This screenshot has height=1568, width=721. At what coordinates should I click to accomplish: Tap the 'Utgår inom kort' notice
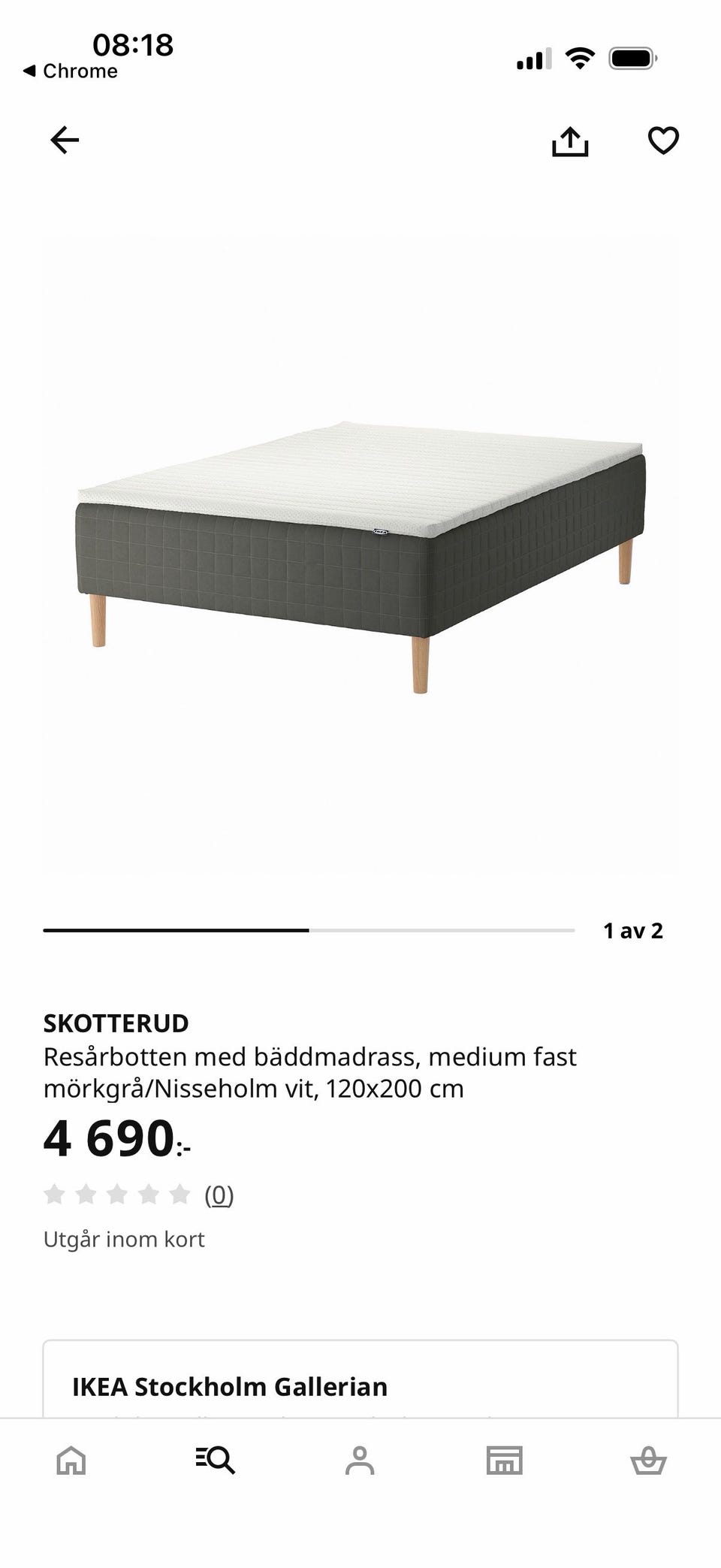tap(124, 1238)
